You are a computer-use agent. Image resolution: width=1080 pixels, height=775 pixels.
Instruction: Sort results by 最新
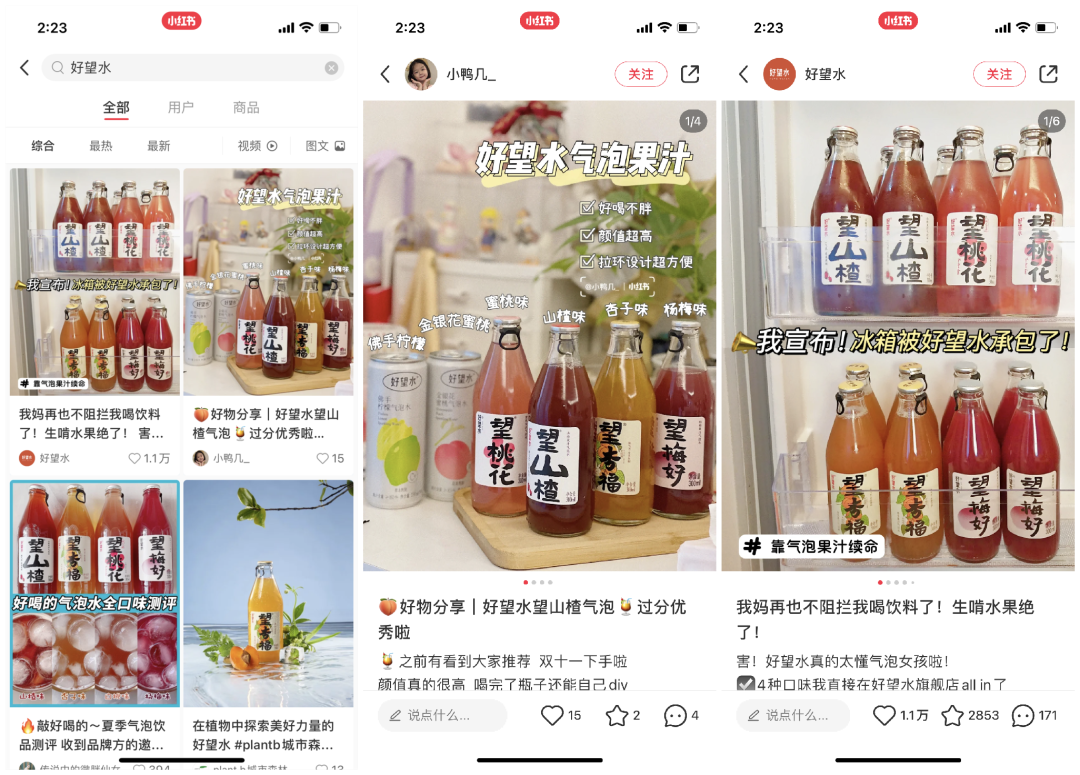tap(159, 146)
